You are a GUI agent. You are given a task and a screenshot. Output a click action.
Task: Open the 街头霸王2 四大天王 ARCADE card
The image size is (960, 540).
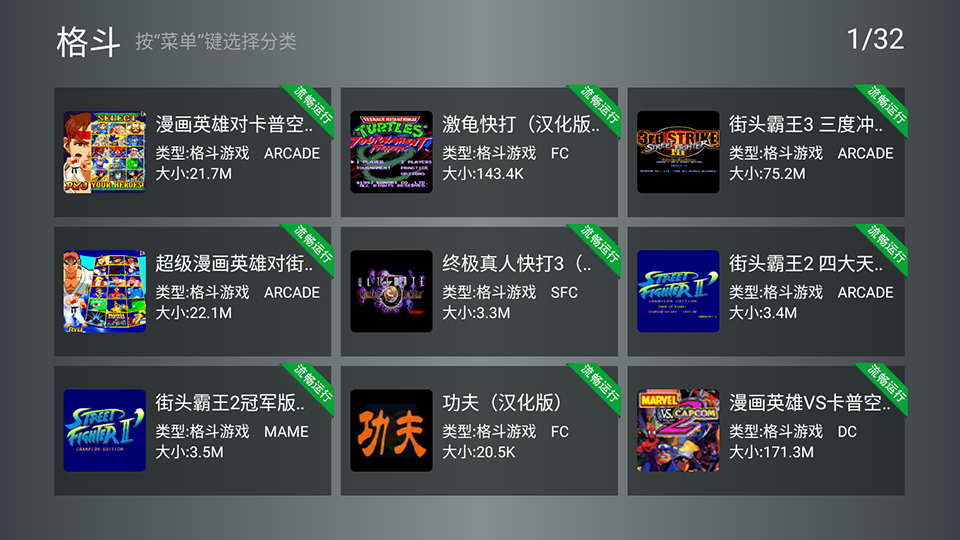(766, 291)
